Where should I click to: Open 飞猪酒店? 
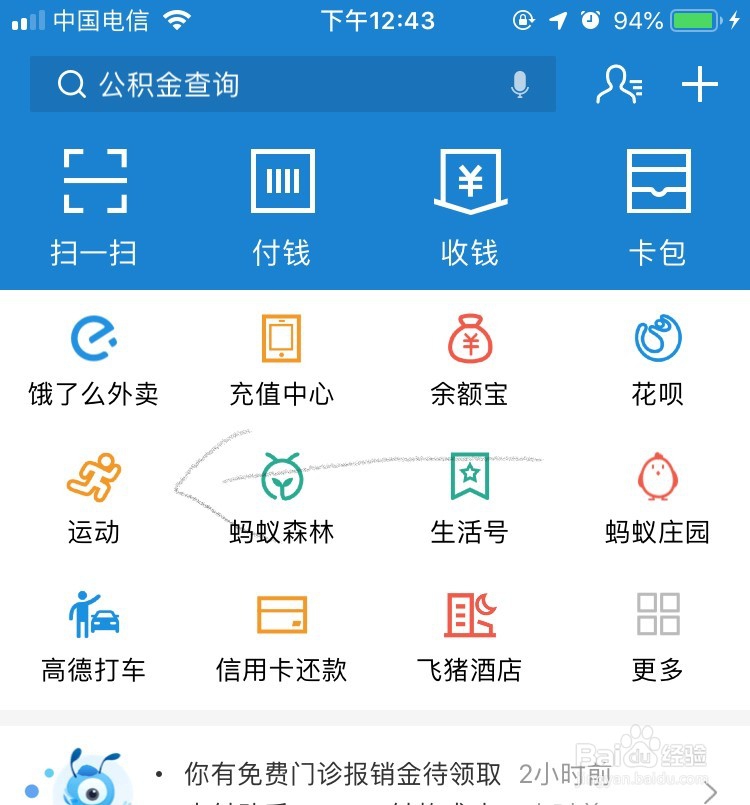coord(470,635)
